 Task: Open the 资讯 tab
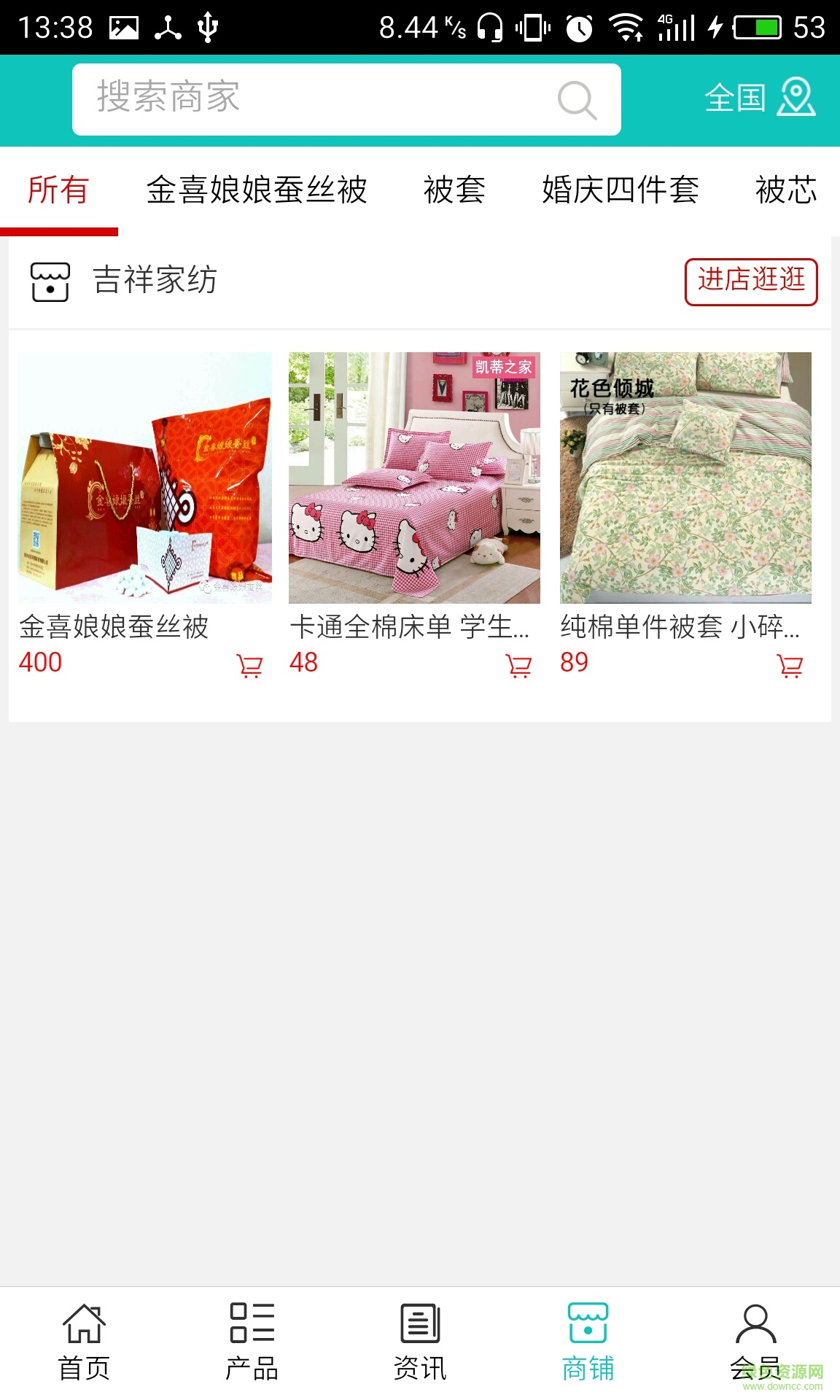point(420,1342)
